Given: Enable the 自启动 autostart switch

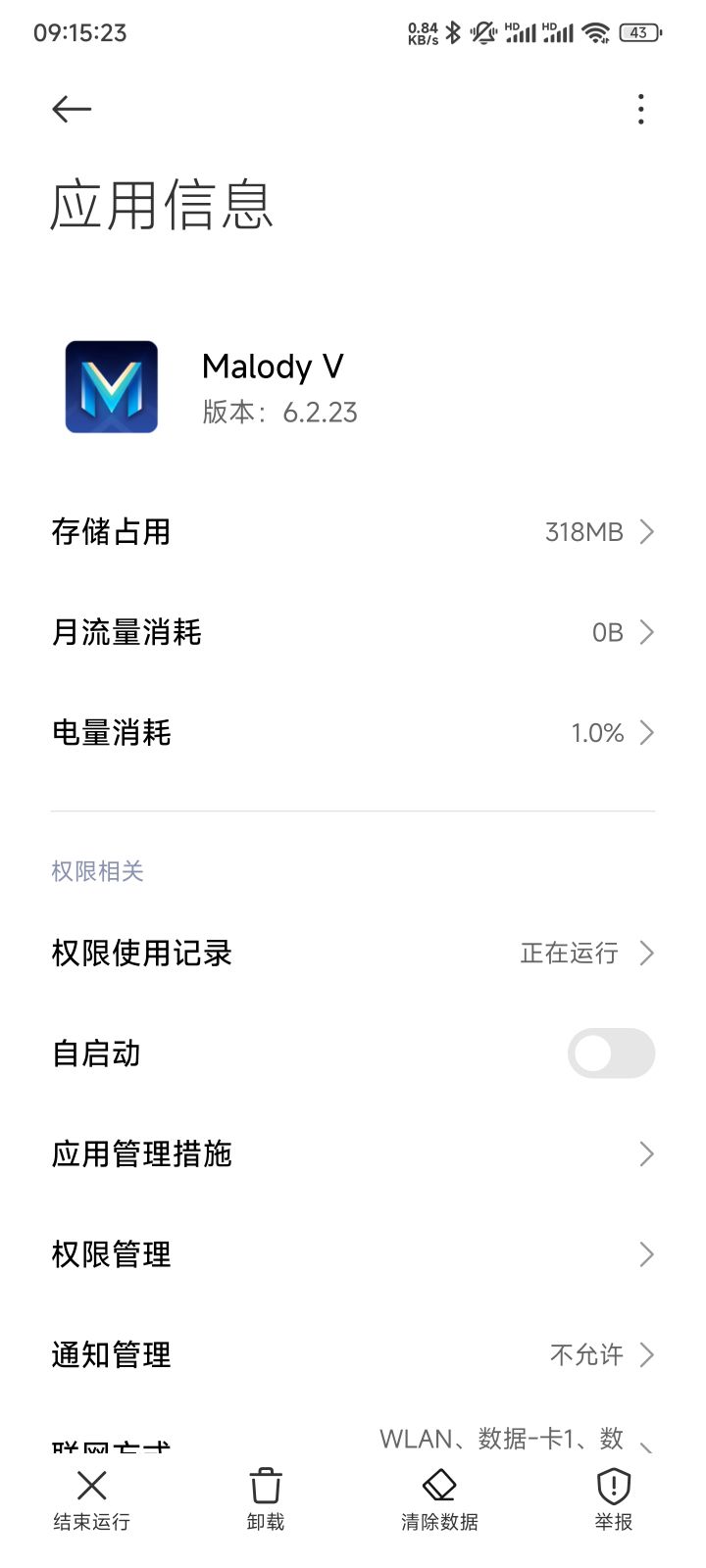Looking at the screenshot, I should [x=610, y=1053].
